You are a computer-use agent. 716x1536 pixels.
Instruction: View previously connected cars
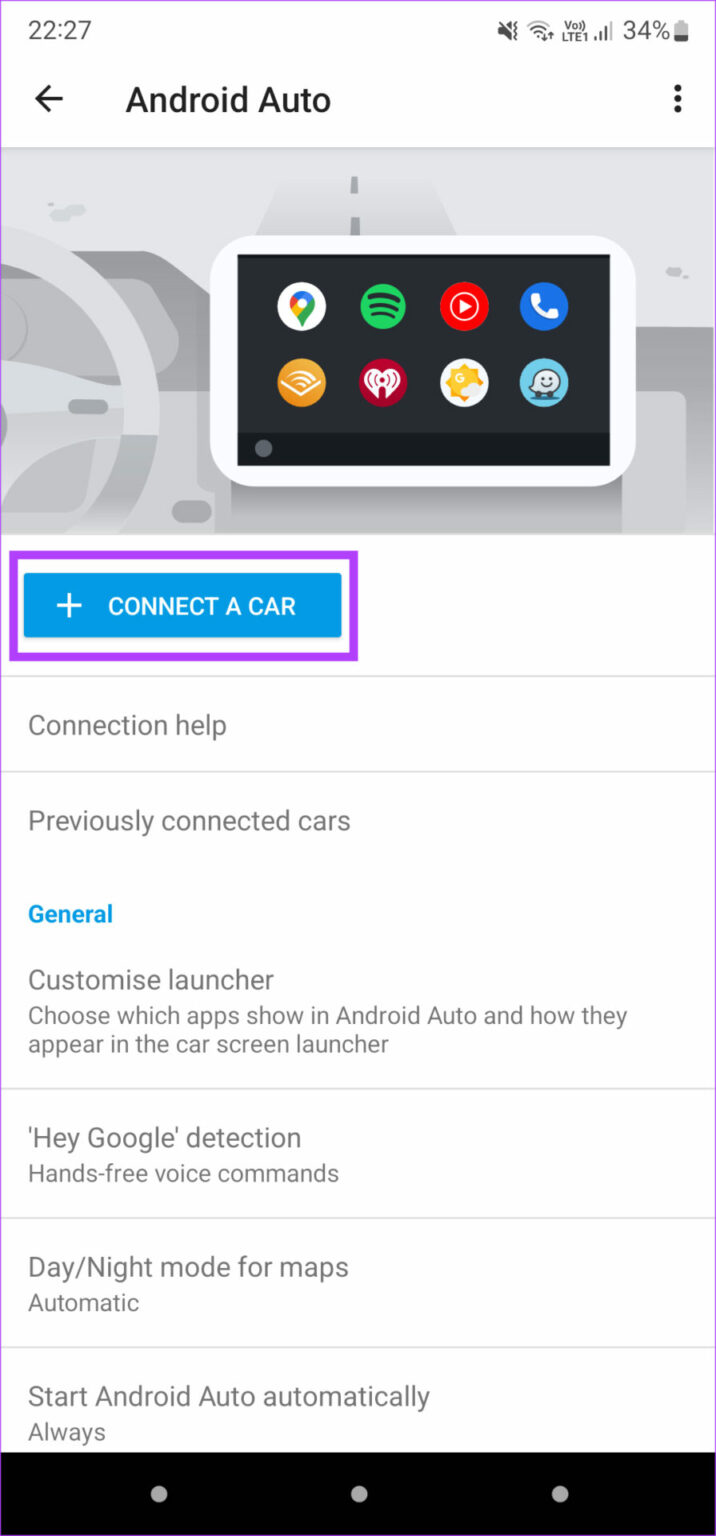pos(189,821)
